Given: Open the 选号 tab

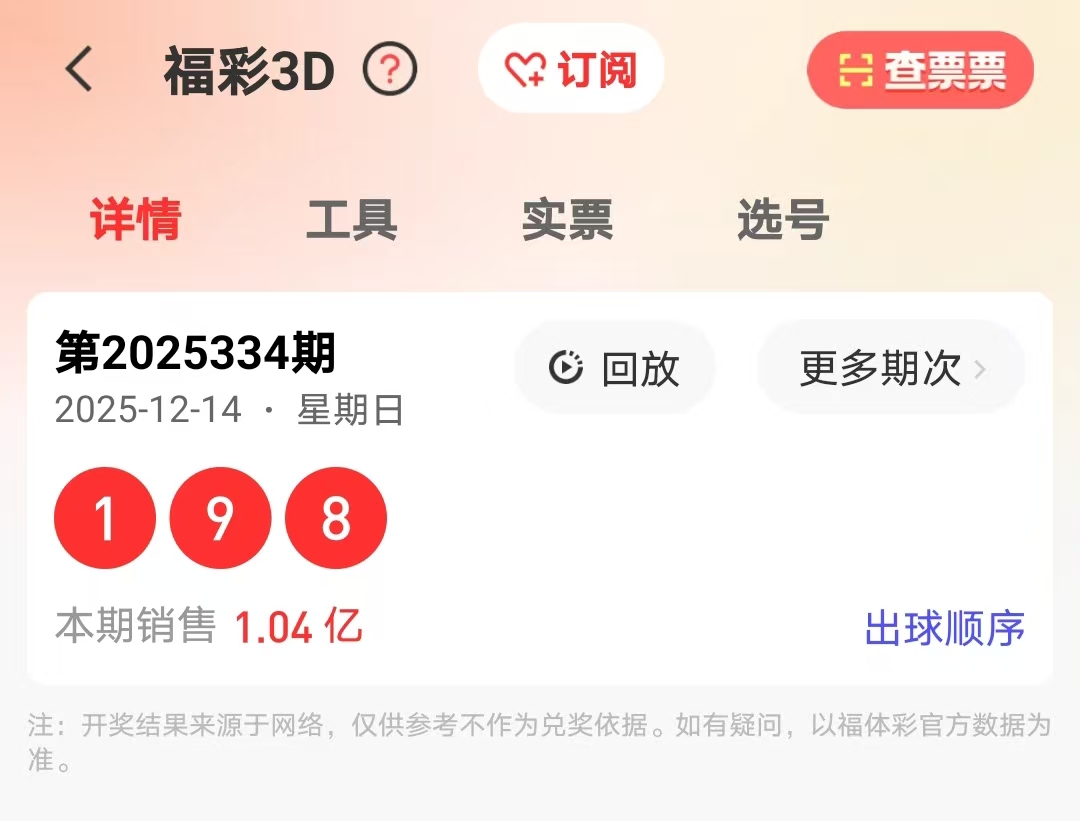Looking at the screenshot, I should (x=783, y=220).
